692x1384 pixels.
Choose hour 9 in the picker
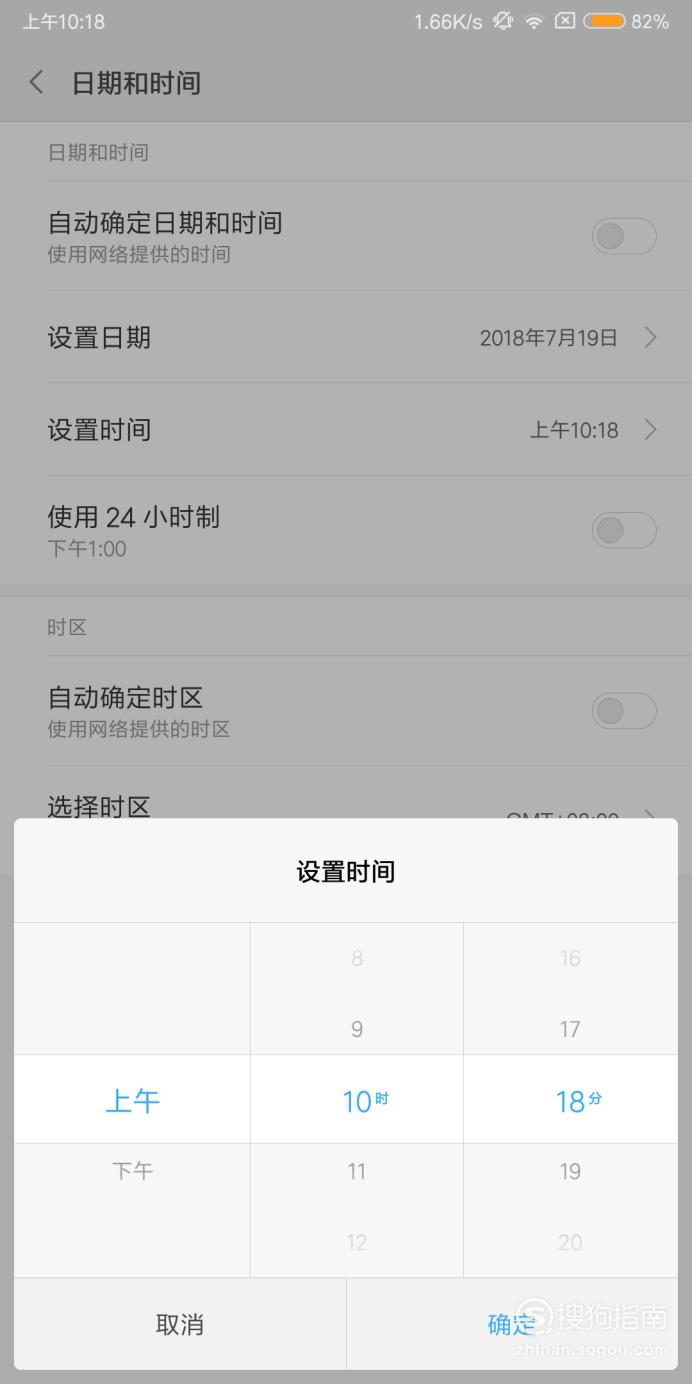[357, 1029]
